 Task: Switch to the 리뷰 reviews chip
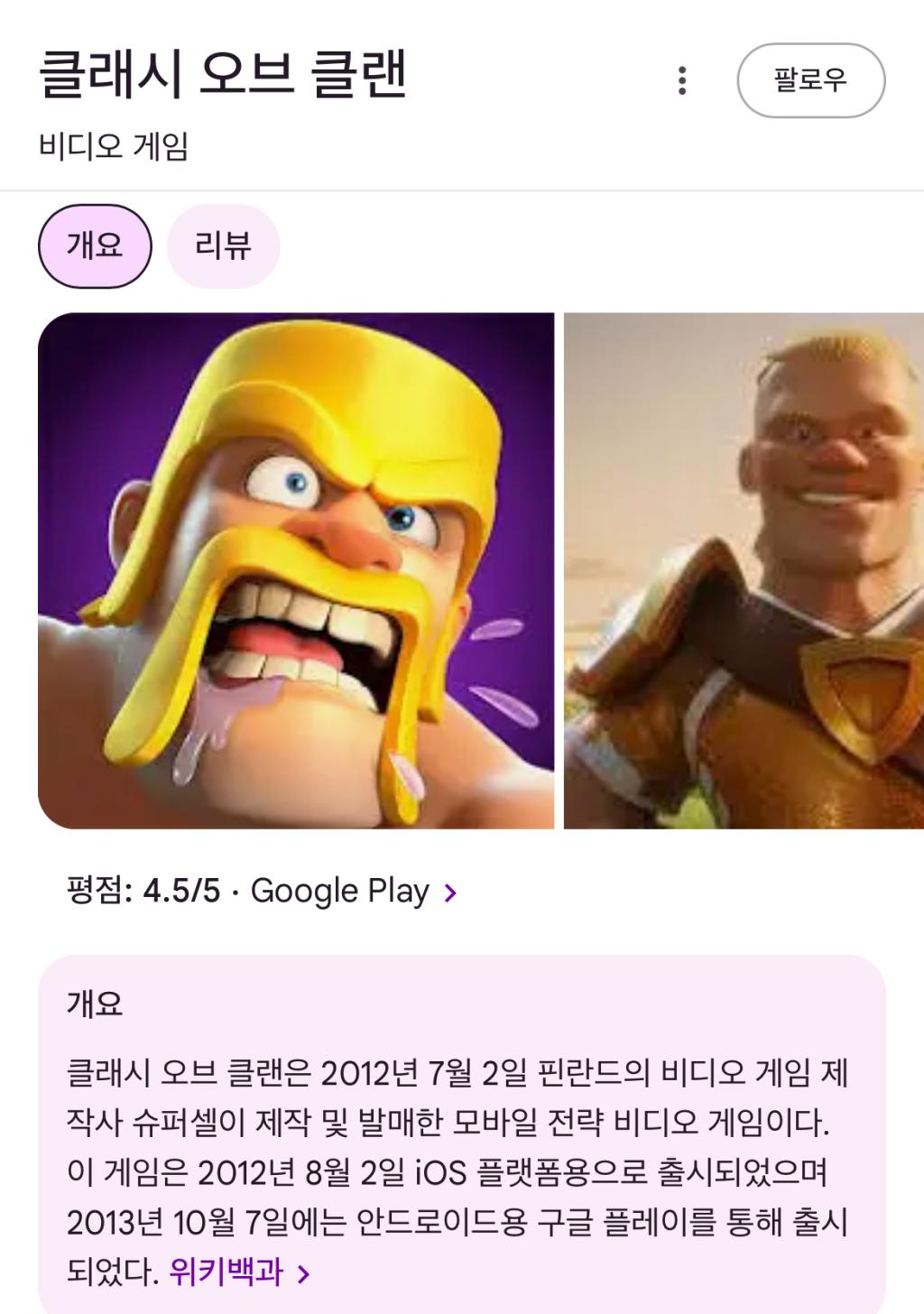pos(223,245)
